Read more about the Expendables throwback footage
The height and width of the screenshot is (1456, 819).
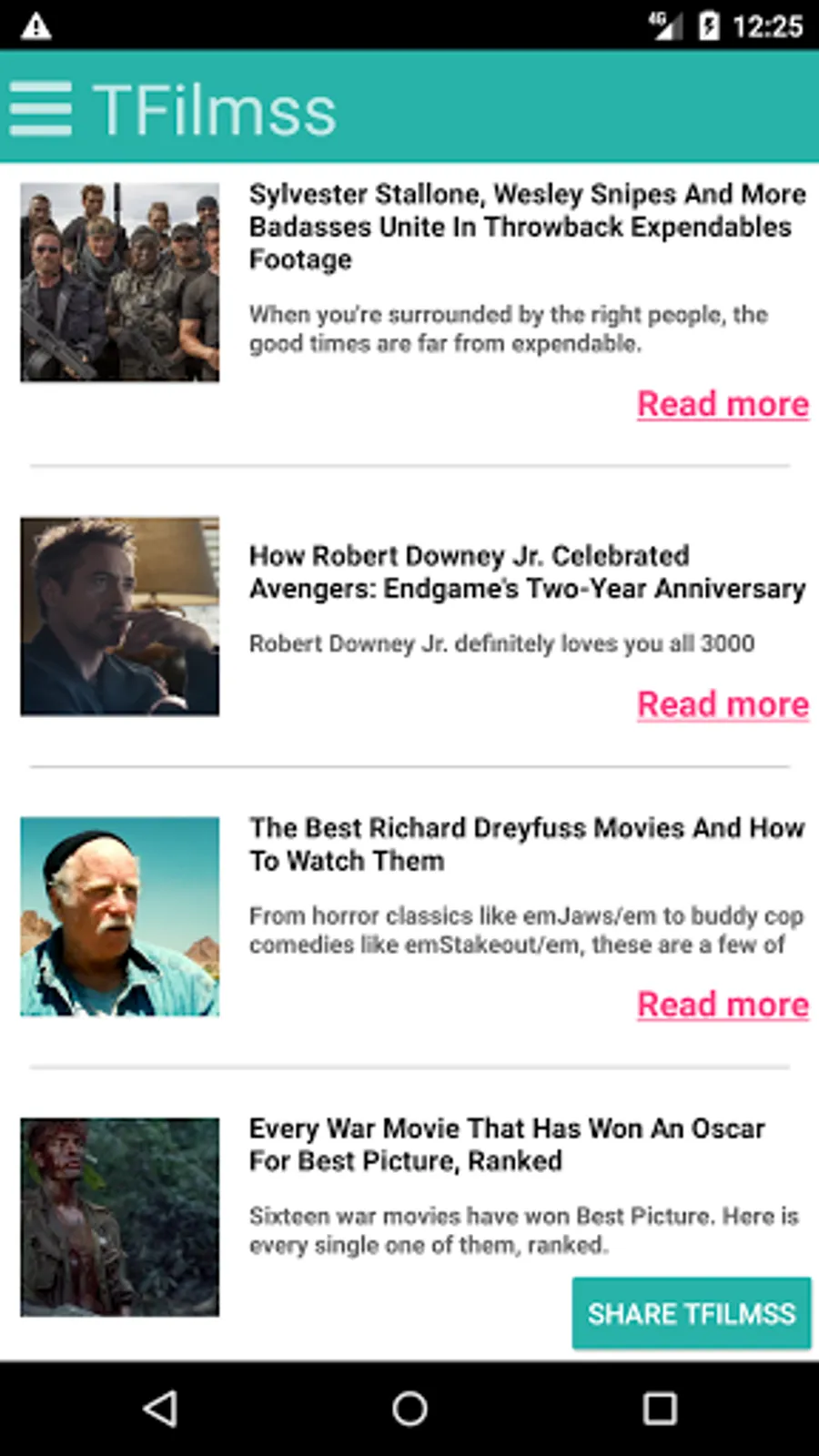click(x=723, y=404)
